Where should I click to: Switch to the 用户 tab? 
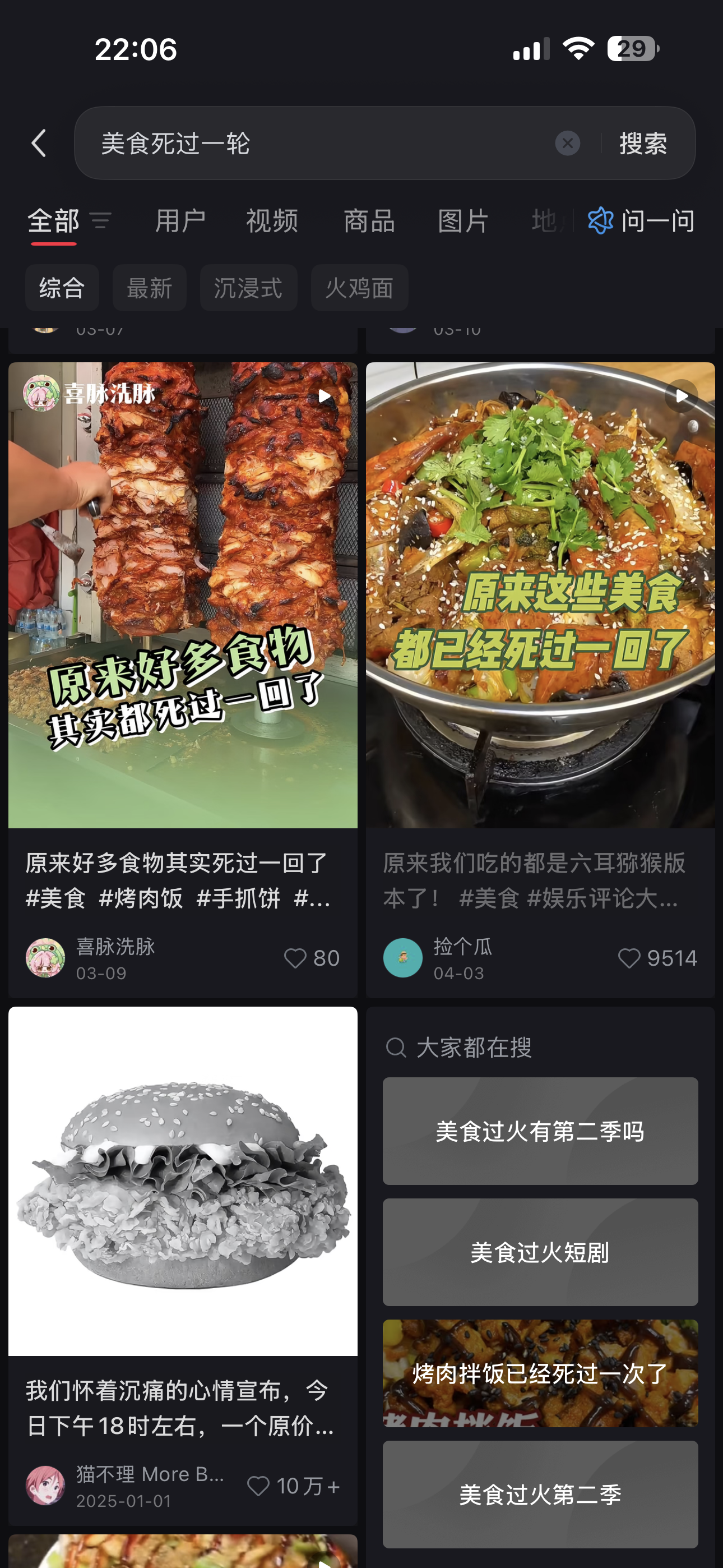pyautogui.click(x=180, y=221)
